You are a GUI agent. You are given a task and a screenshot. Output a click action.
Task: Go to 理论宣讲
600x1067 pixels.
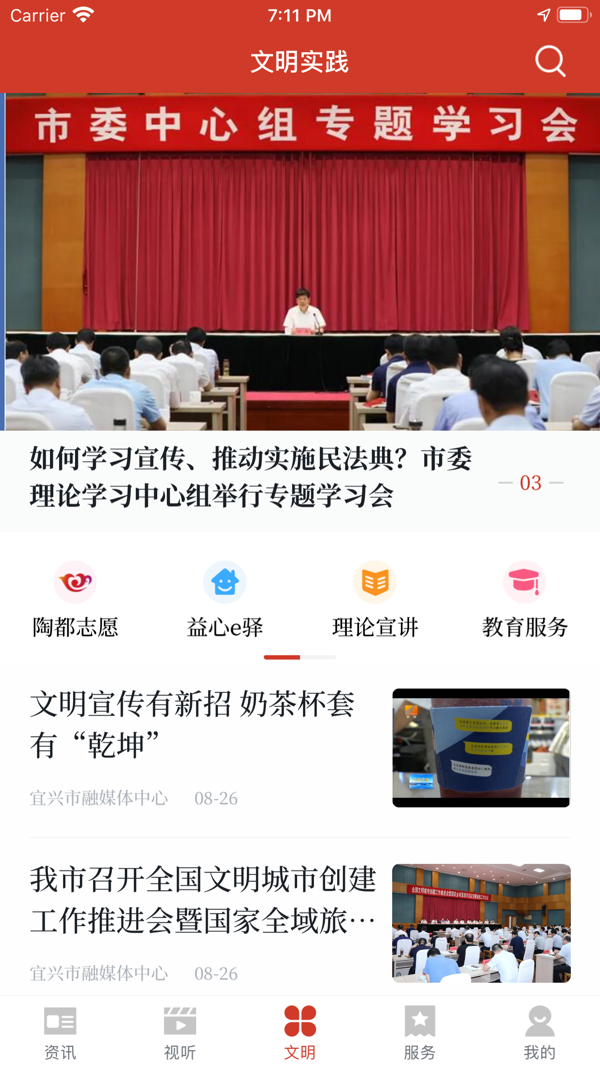coord(375,600)
